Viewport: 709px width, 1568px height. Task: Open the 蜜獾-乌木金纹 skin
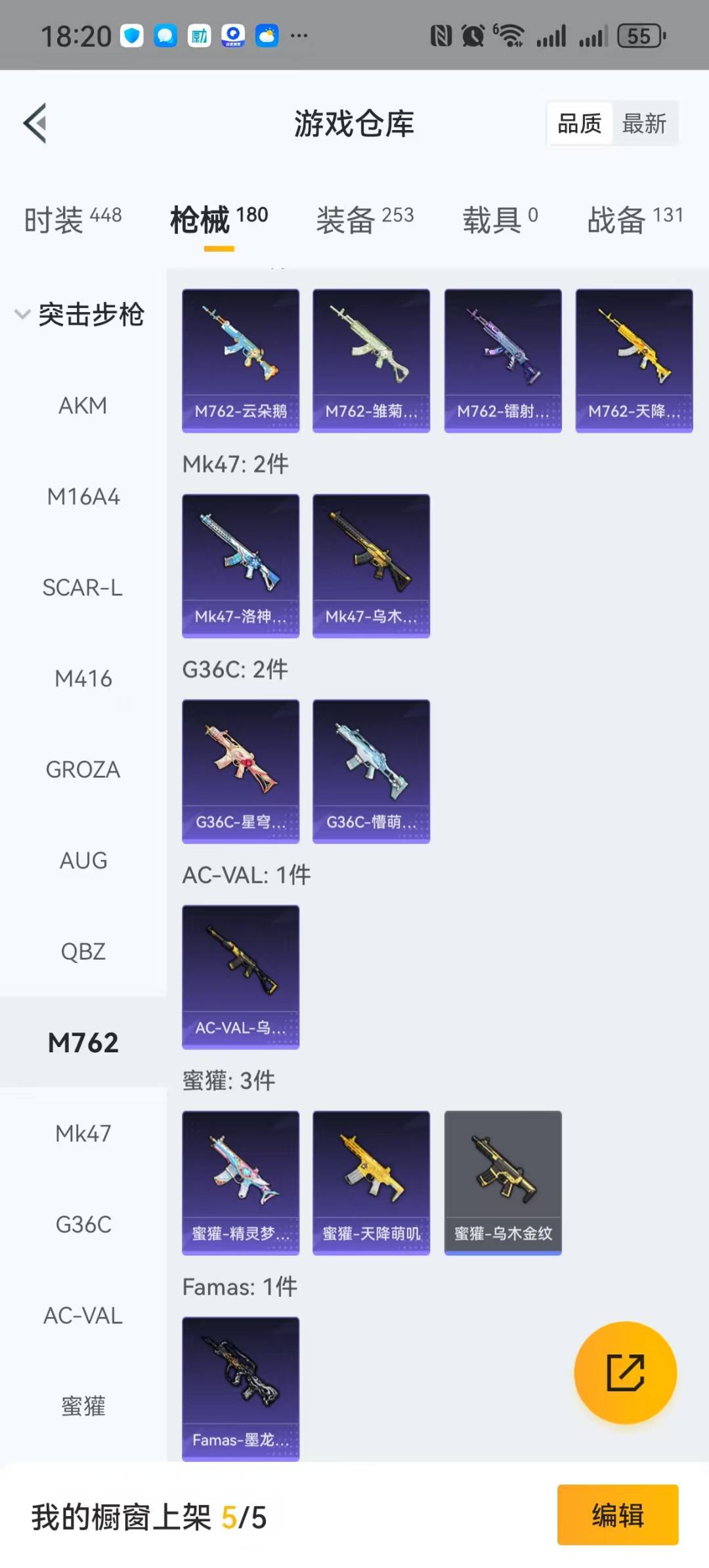pyautogui.click(x=503, y=1182)
